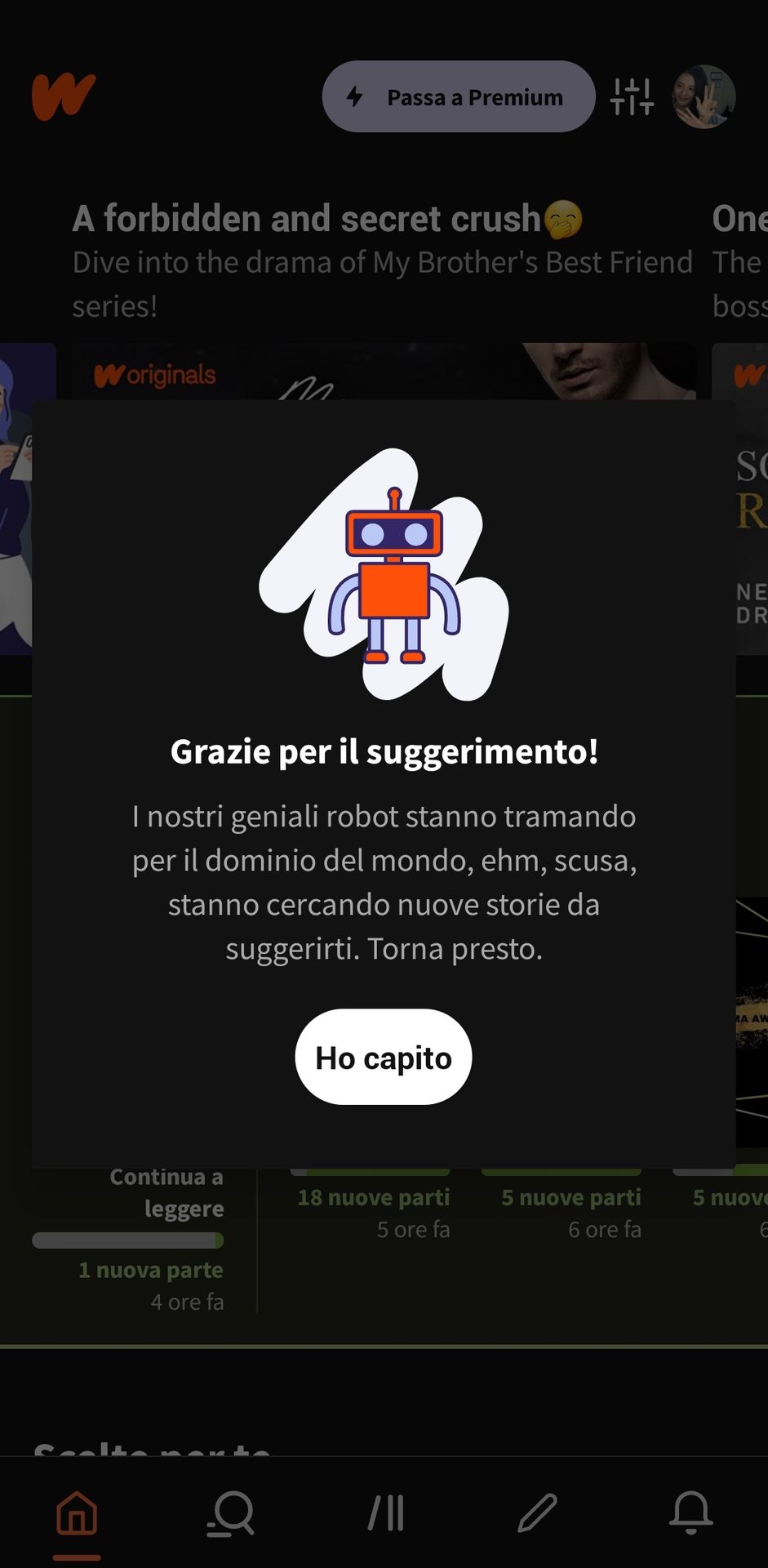768x1568 pixels.
Task: Open the content preferences sliders icon
Action: (x=632, y=96)
